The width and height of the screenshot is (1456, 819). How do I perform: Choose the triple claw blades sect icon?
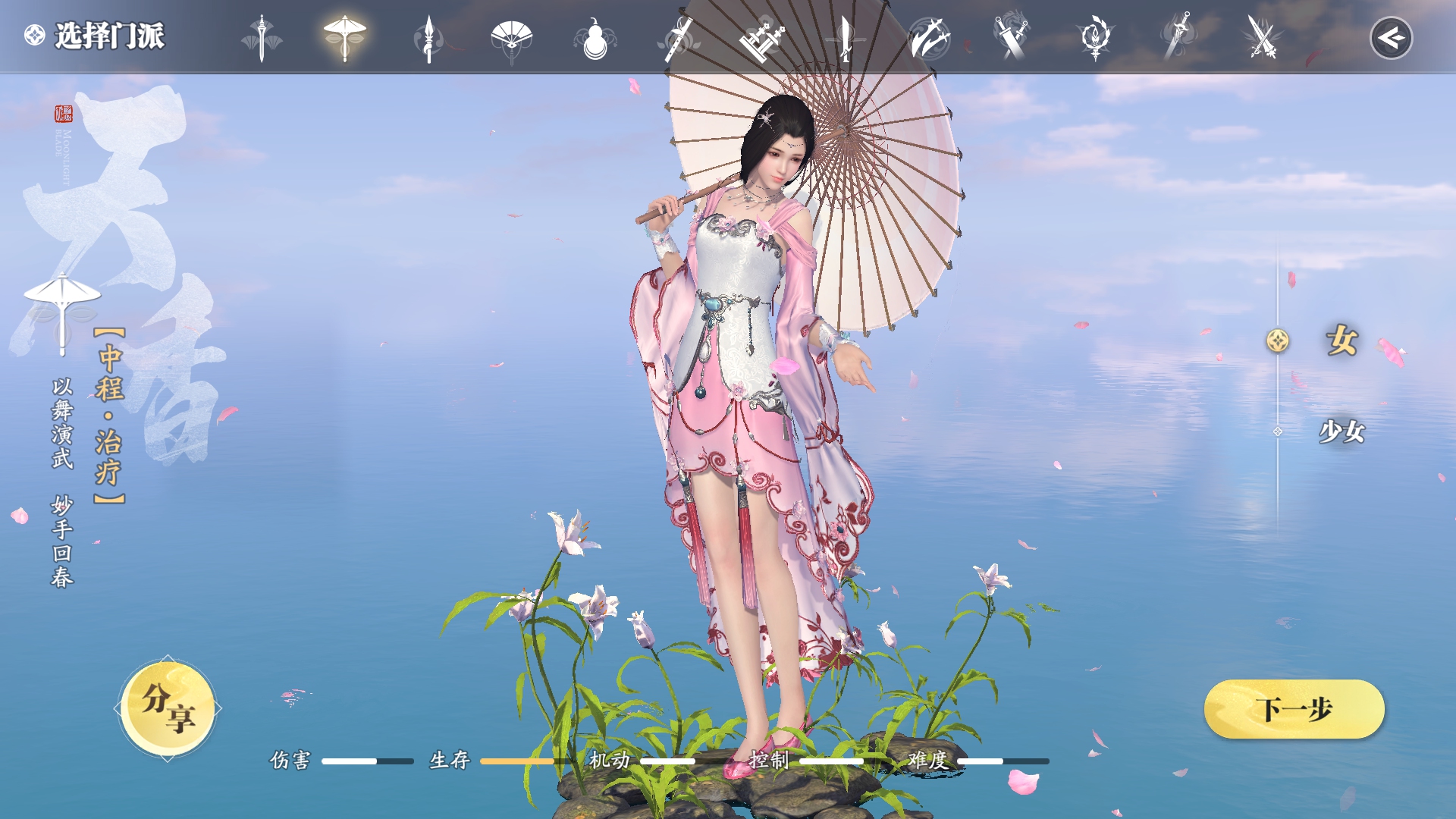coord(929,38)
